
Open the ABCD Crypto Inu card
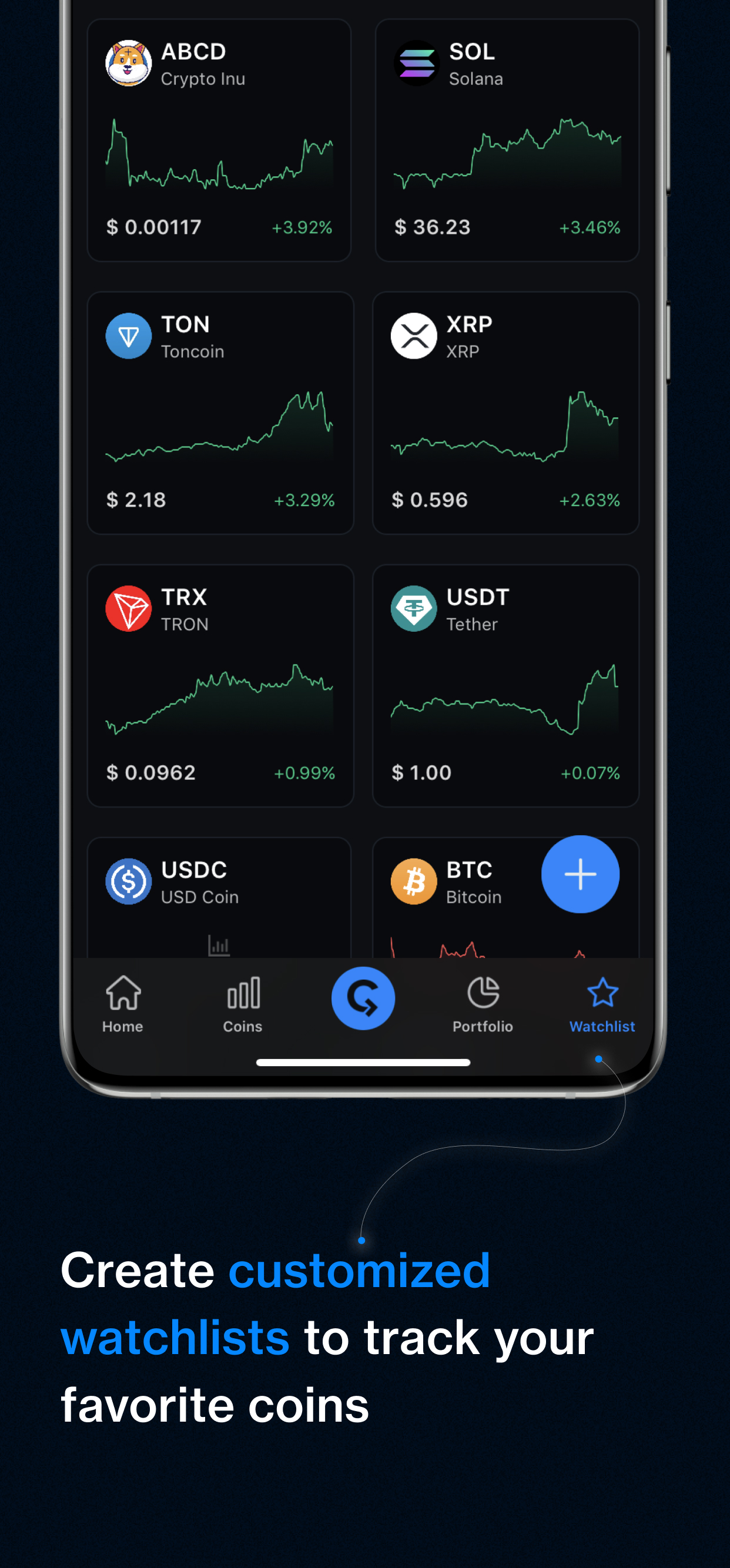click(219, 140)
